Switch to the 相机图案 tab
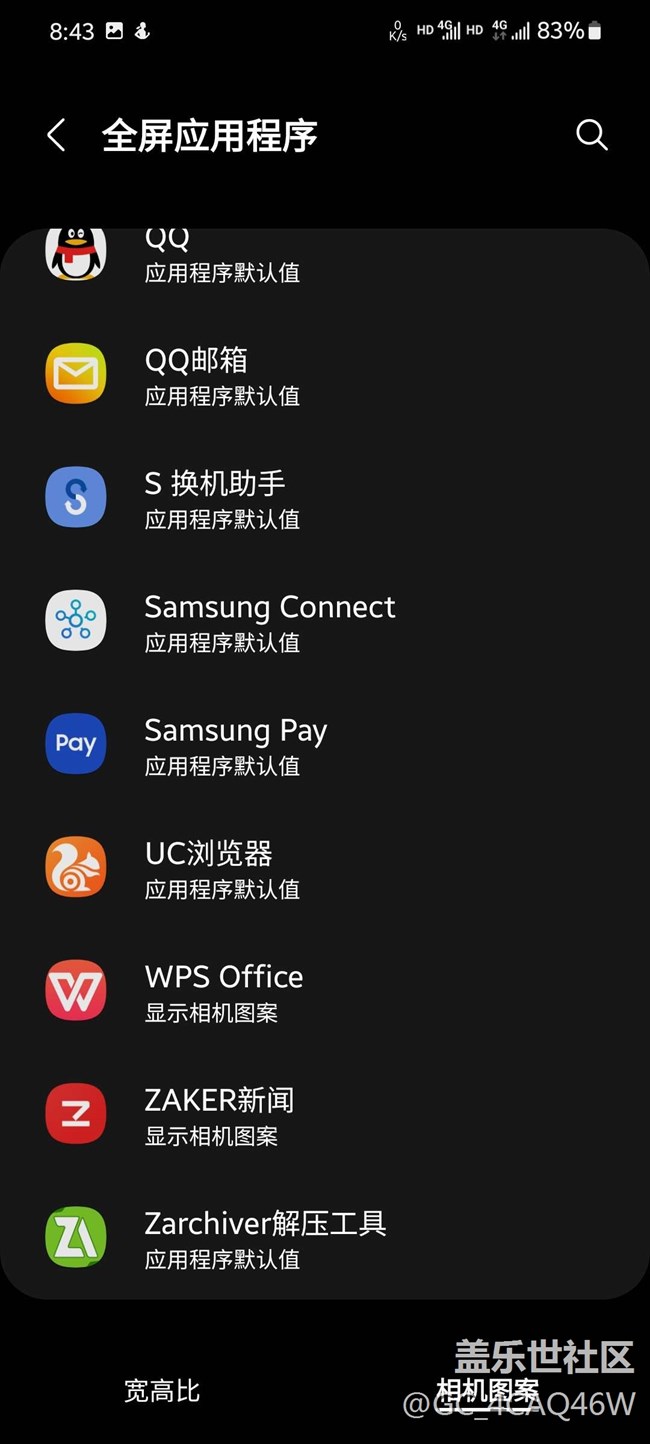 point(487,1390)
